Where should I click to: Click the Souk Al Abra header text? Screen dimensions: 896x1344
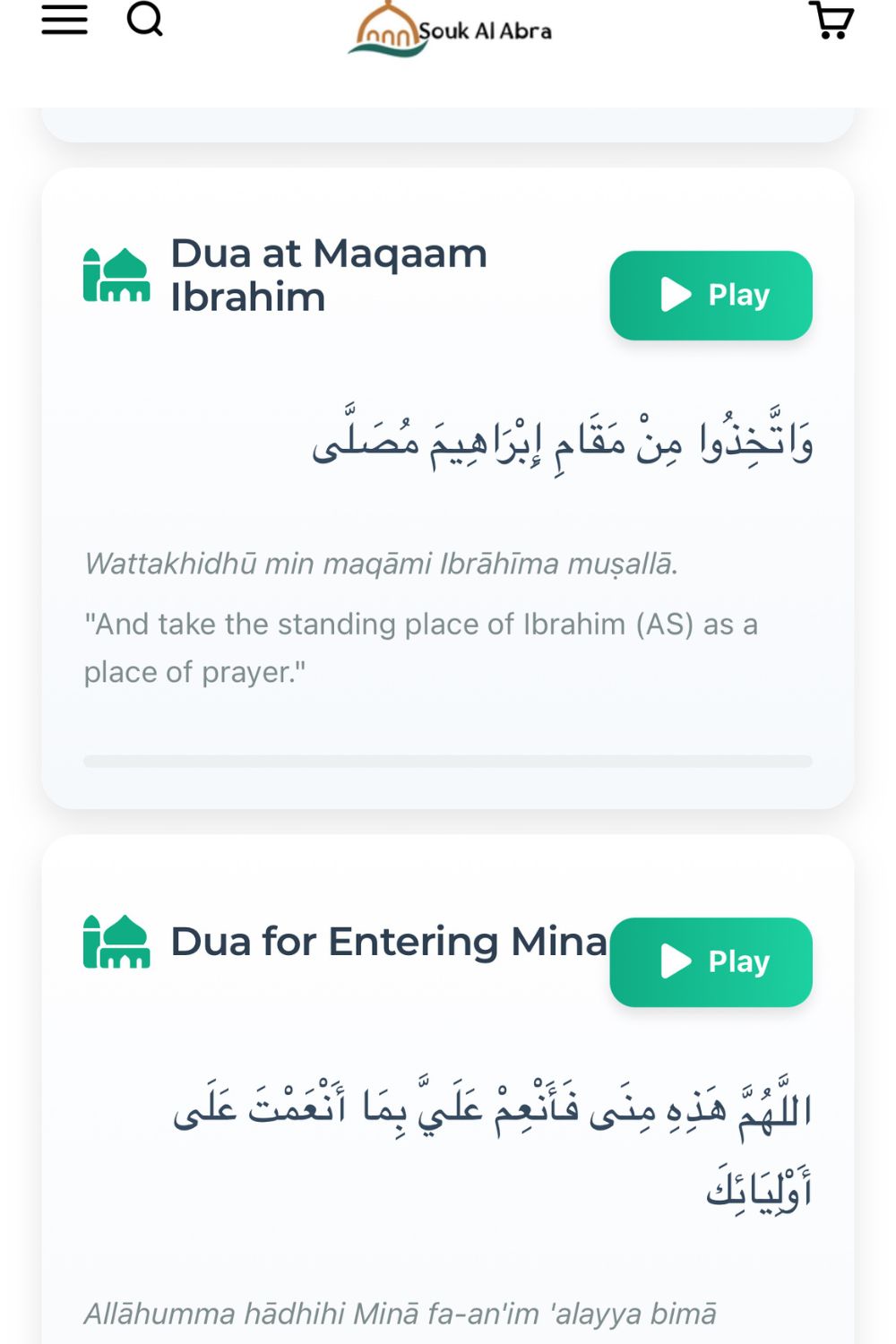(484, 30)
